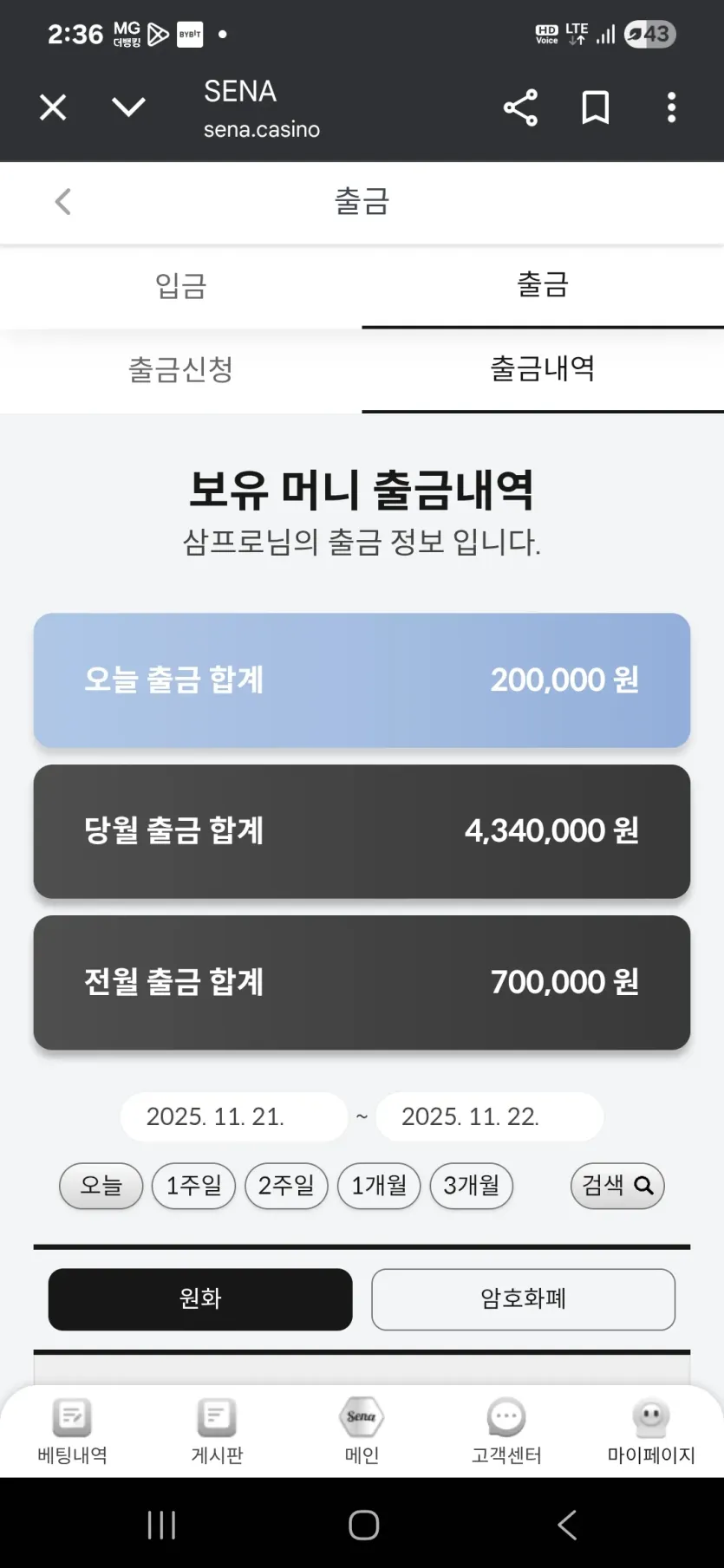
Task: Close the SENA browser tab
Action: tap(53, 107)
